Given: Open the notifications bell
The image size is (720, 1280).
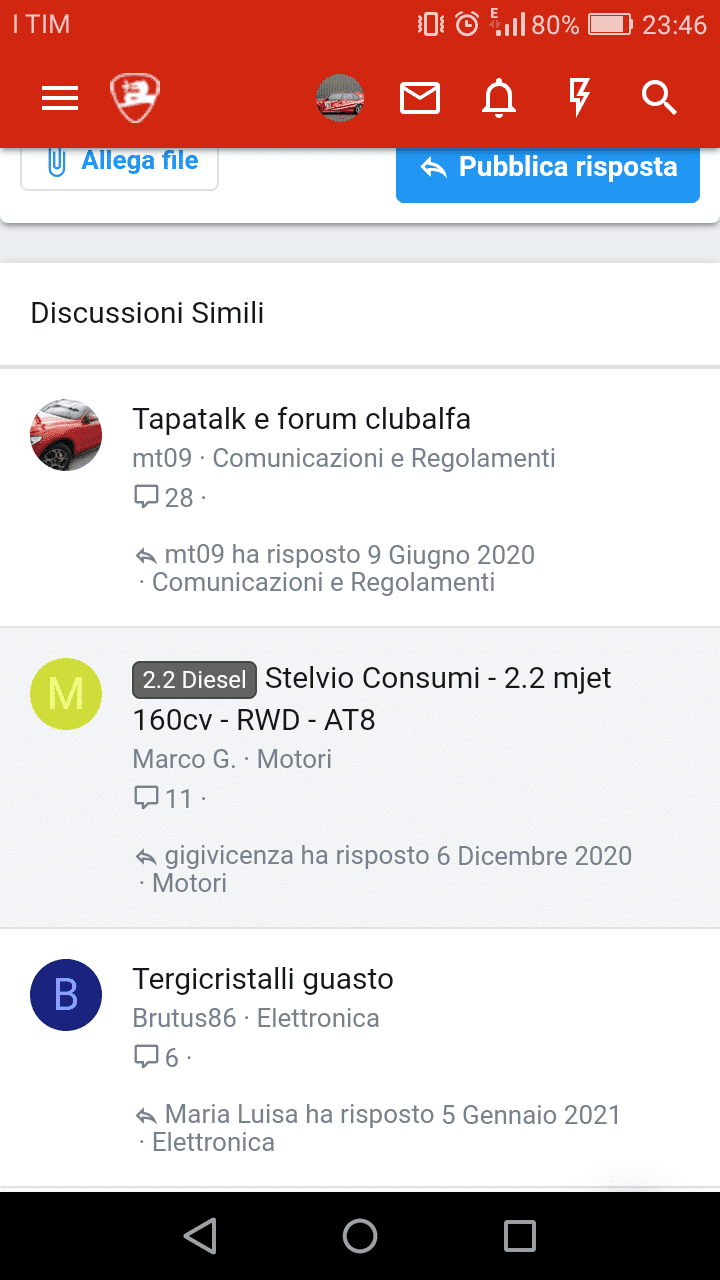Looking at the screenshot, I should [499, 98].
